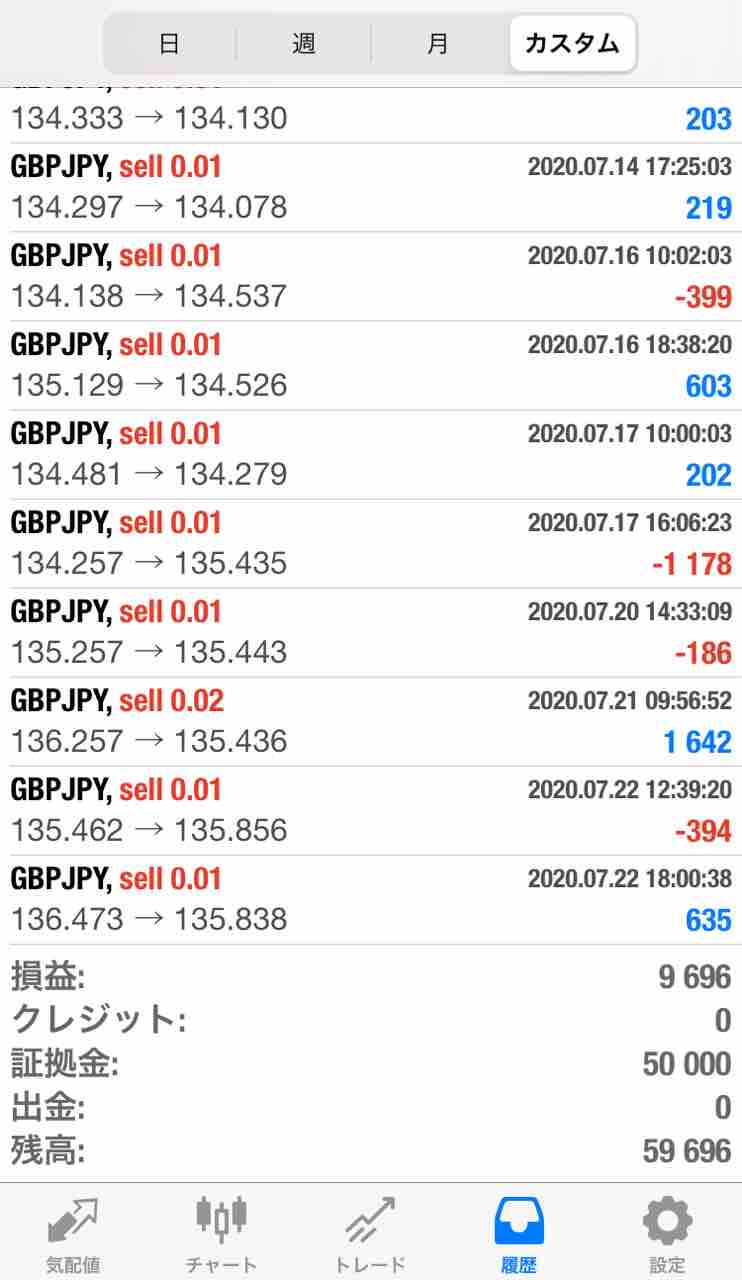This screenshot has width=742, height=1280.
Task: Open the trade from 2020.07.14 17:25:03
Action: 371,188
